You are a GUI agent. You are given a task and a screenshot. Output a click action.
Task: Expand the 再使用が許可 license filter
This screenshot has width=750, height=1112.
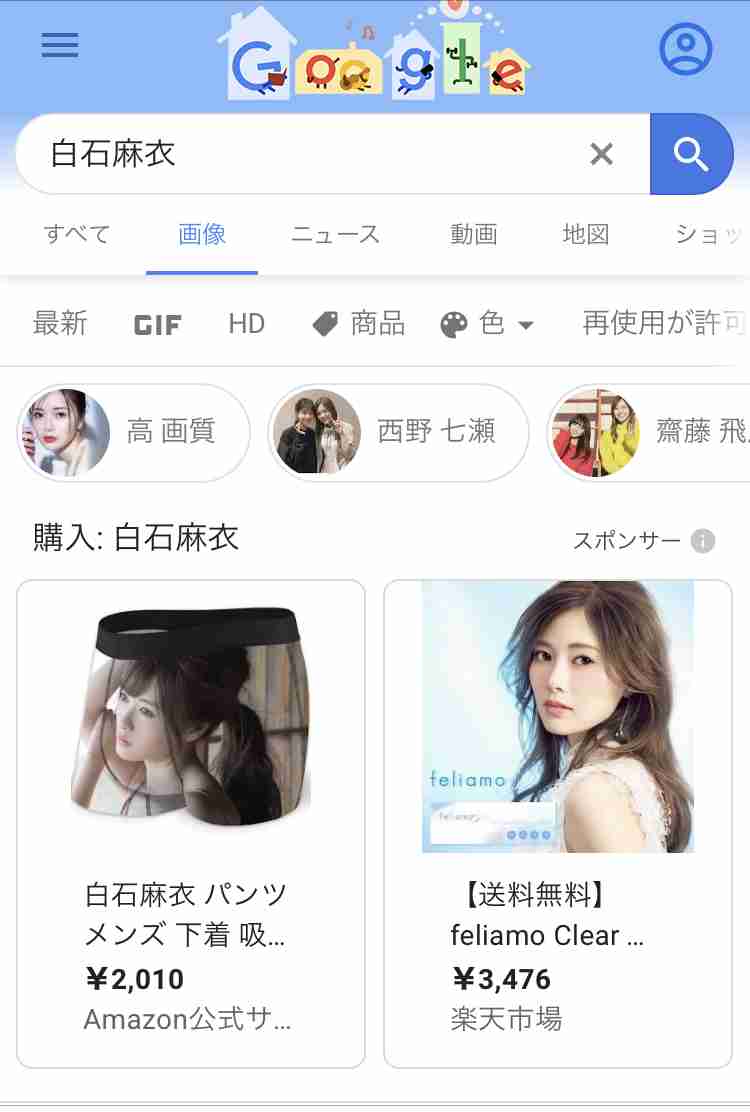tap(660, 323)
